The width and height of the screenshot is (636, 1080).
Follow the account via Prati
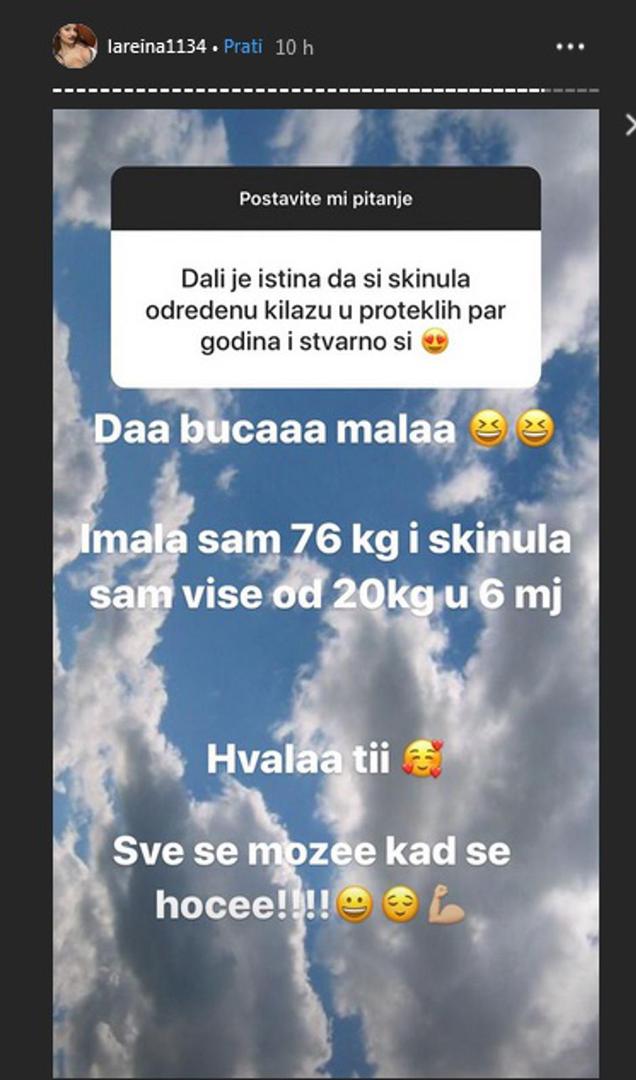click(x=243, y=47)
